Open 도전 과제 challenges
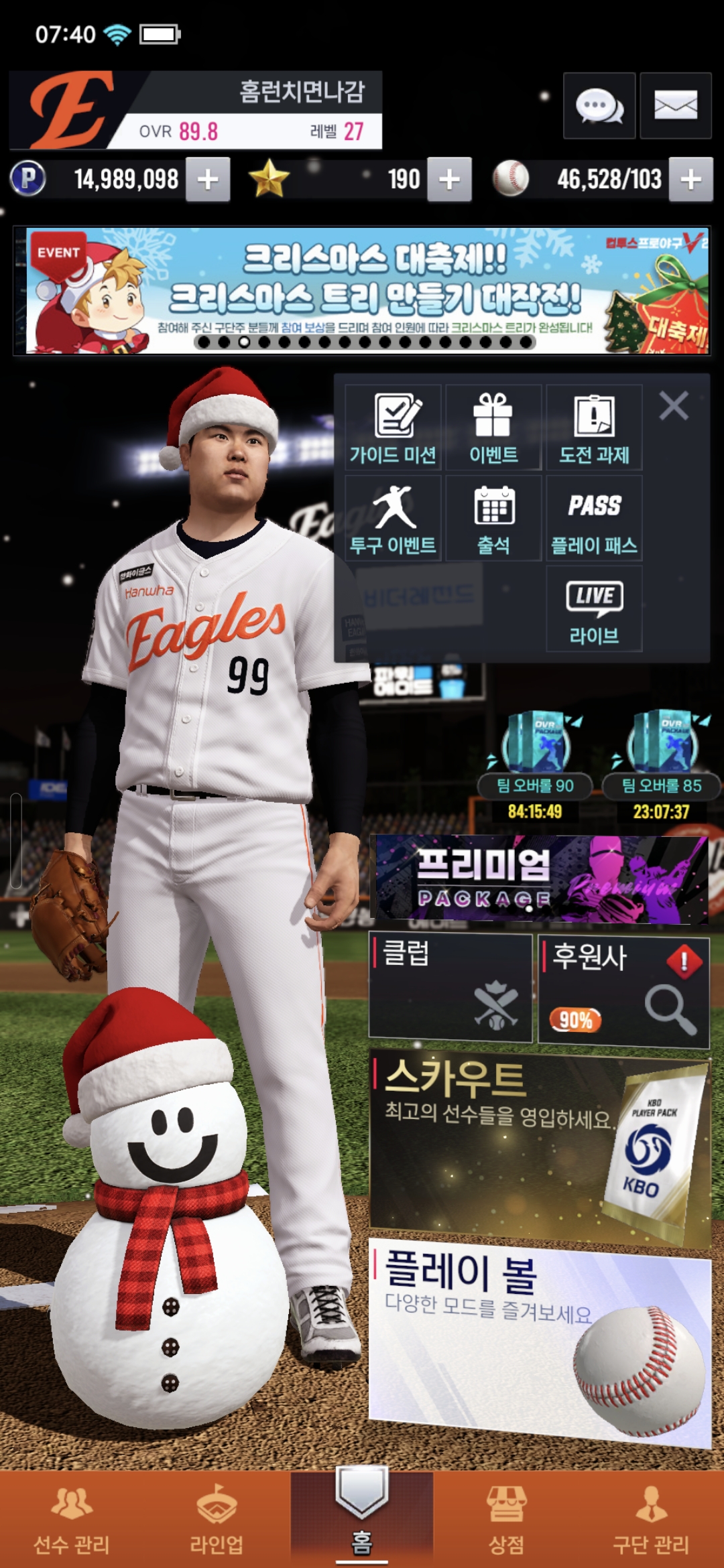Screen dimensions: 724x1568 594,428
